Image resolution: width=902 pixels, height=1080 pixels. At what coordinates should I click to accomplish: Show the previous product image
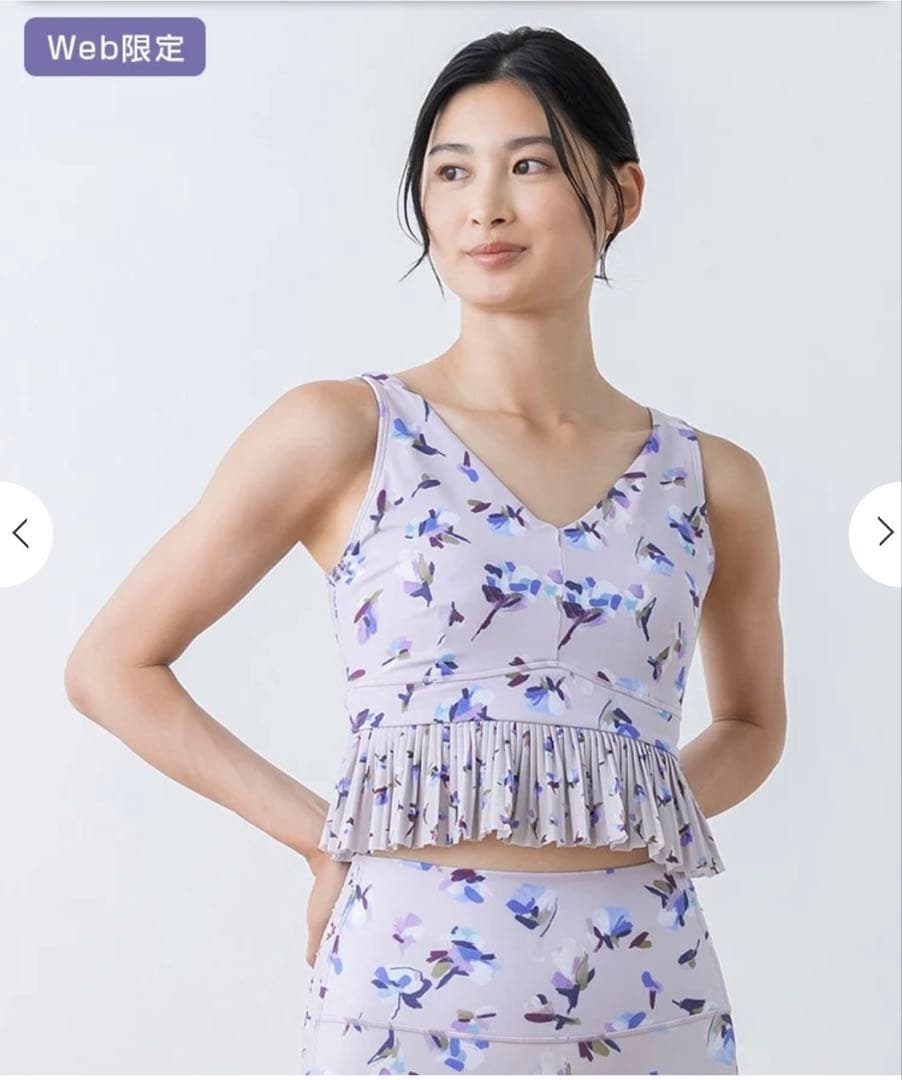coord(22,534)
